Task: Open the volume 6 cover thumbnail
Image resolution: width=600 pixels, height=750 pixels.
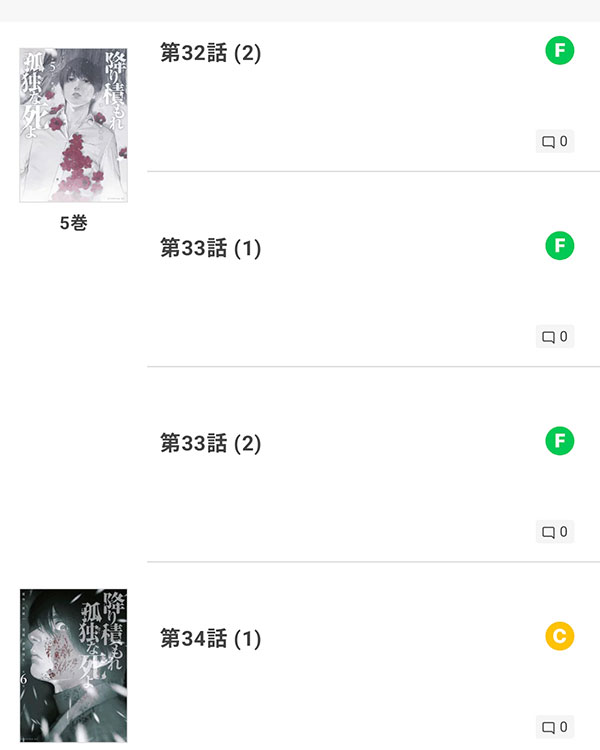Action: [x=73, y=666]
